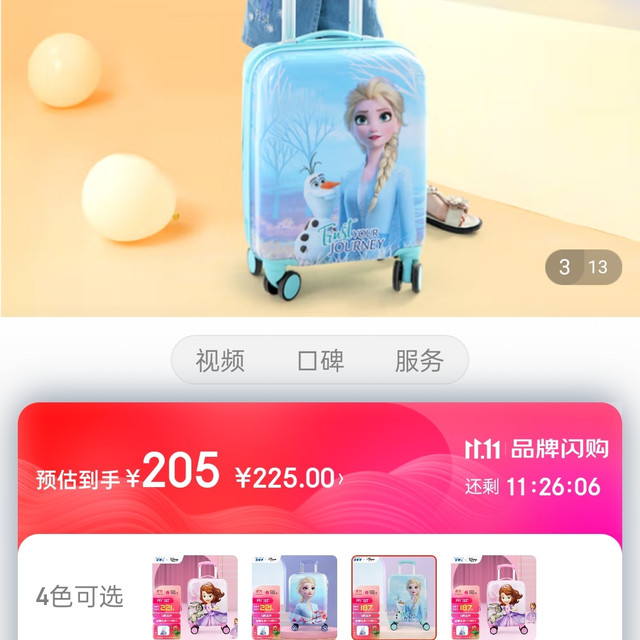View the main suitcase product image
Image resolution: width=640 pixels, height=640 pixels.
click(x=320, y=158)
